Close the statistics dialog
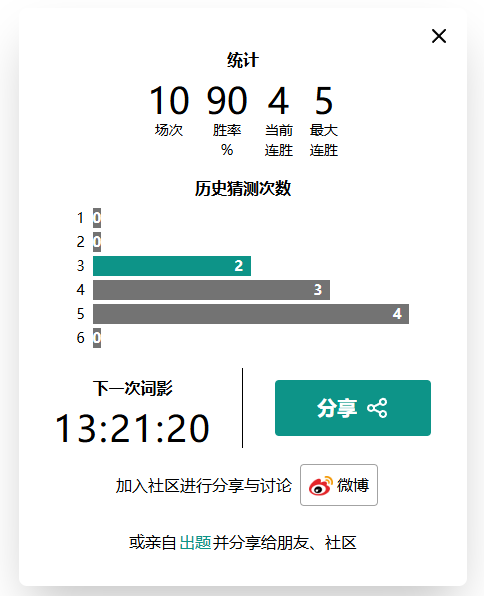484x596 pixels. point(439,36)
